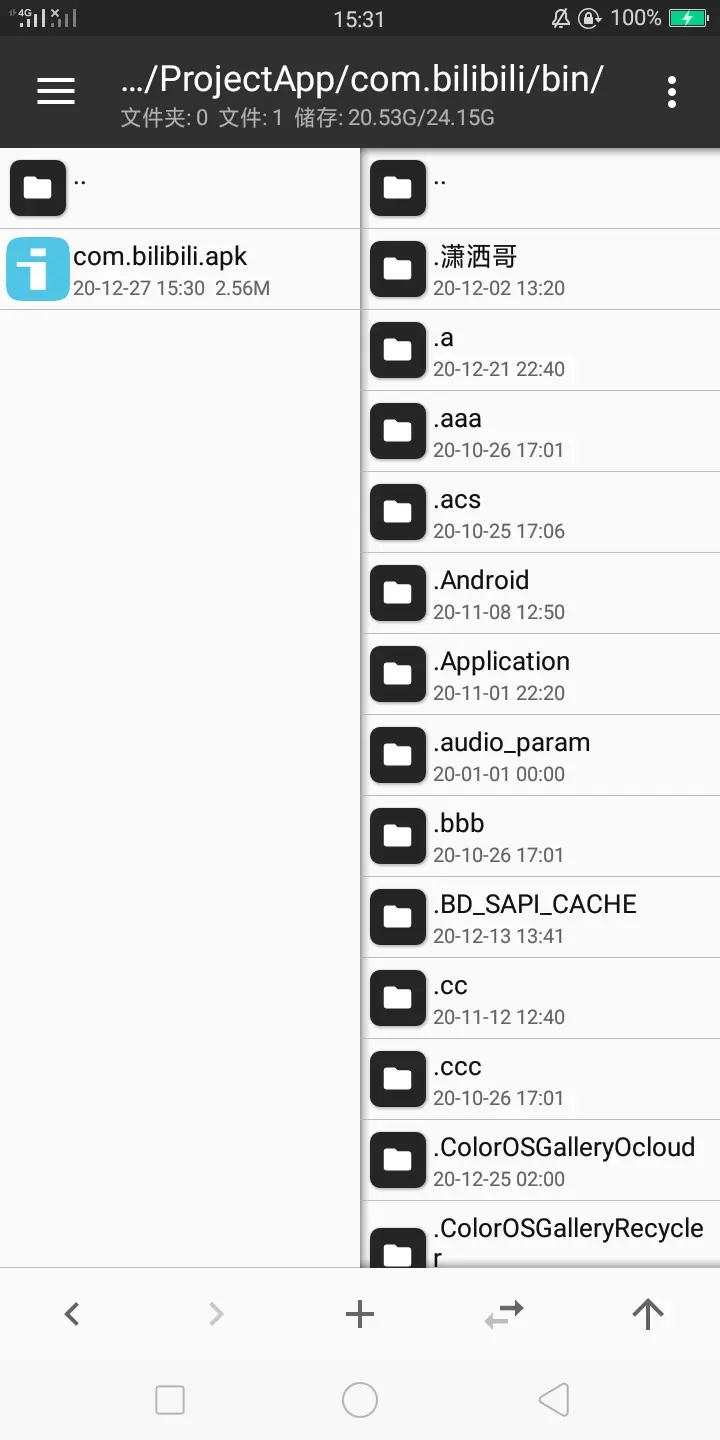
Task: Open the hamburger drawer menu
Action: pos(56,91)
